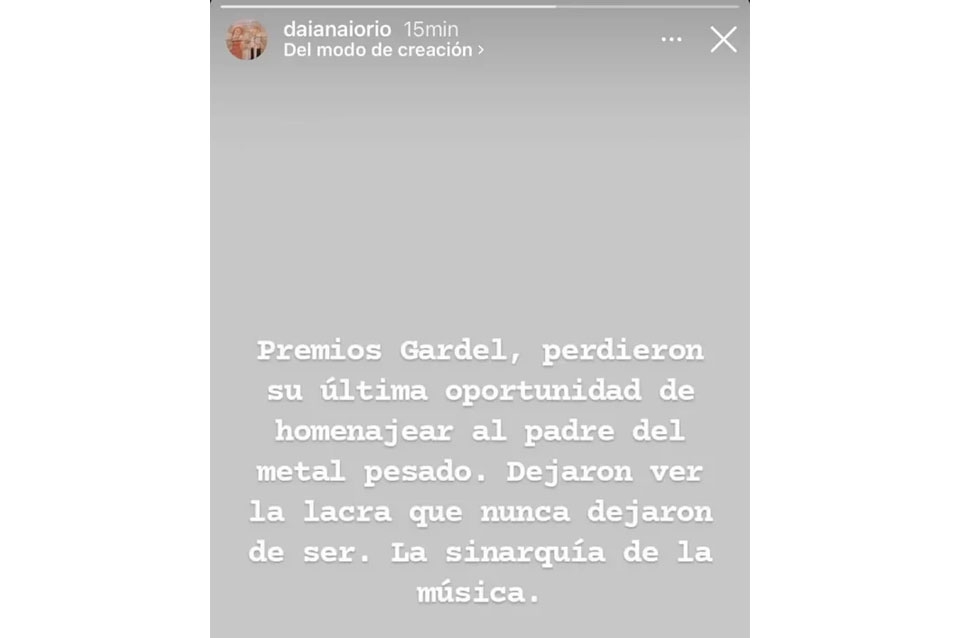Open the three-dot story options menu
Viewport: 960px width, 638px height.
[x=672, y=40]
